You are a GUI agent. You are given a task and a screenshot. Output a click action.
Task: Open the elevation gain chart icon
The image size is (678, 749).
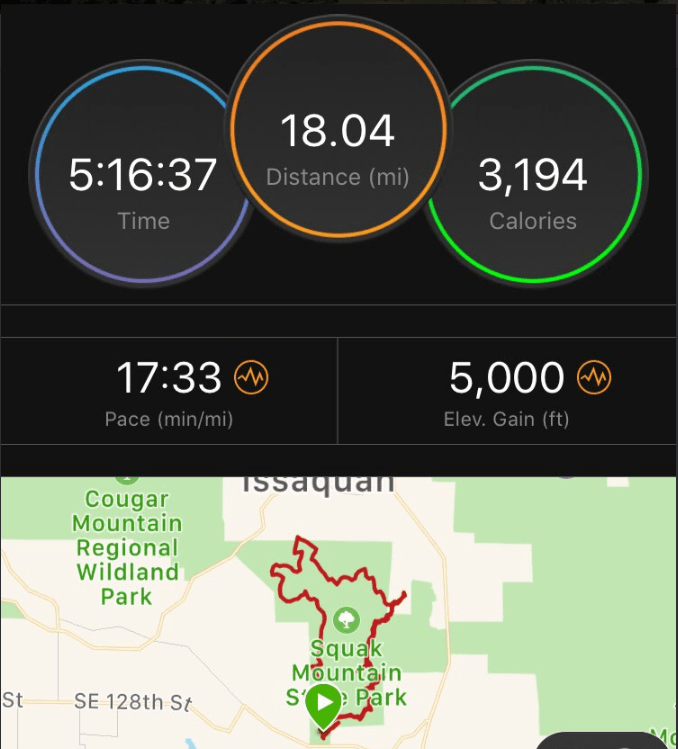pyautogui.click(x=594, y=378)
